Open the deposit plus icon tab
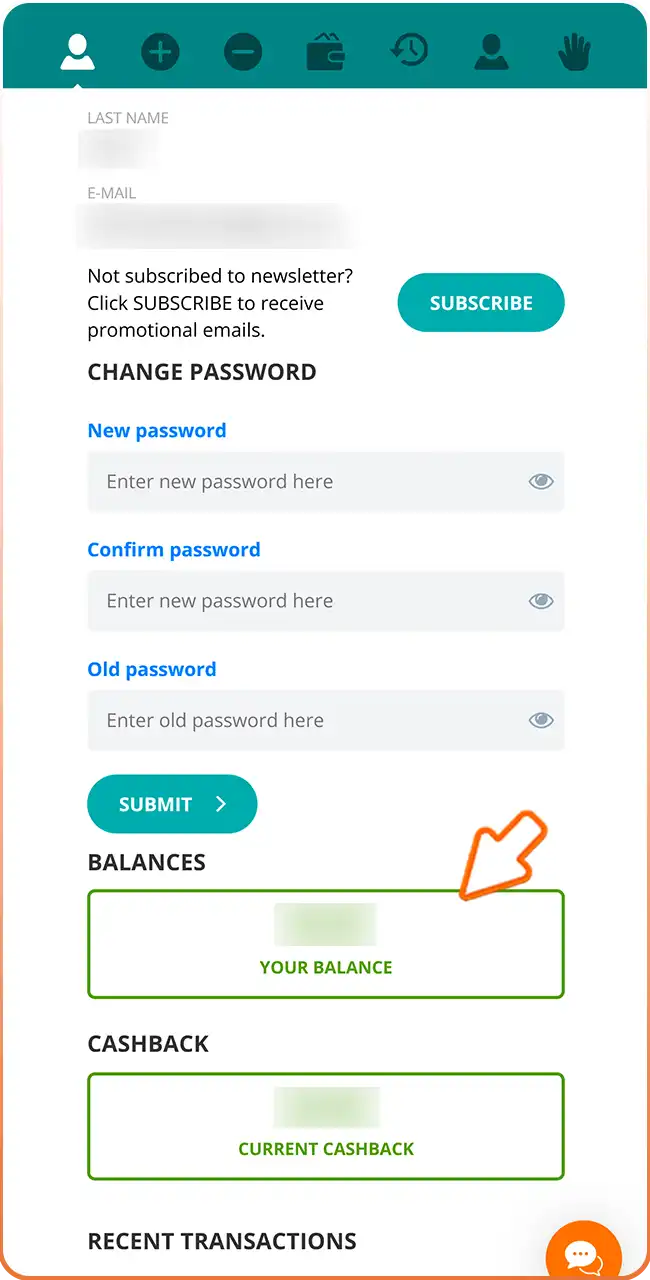 [160, 51]
